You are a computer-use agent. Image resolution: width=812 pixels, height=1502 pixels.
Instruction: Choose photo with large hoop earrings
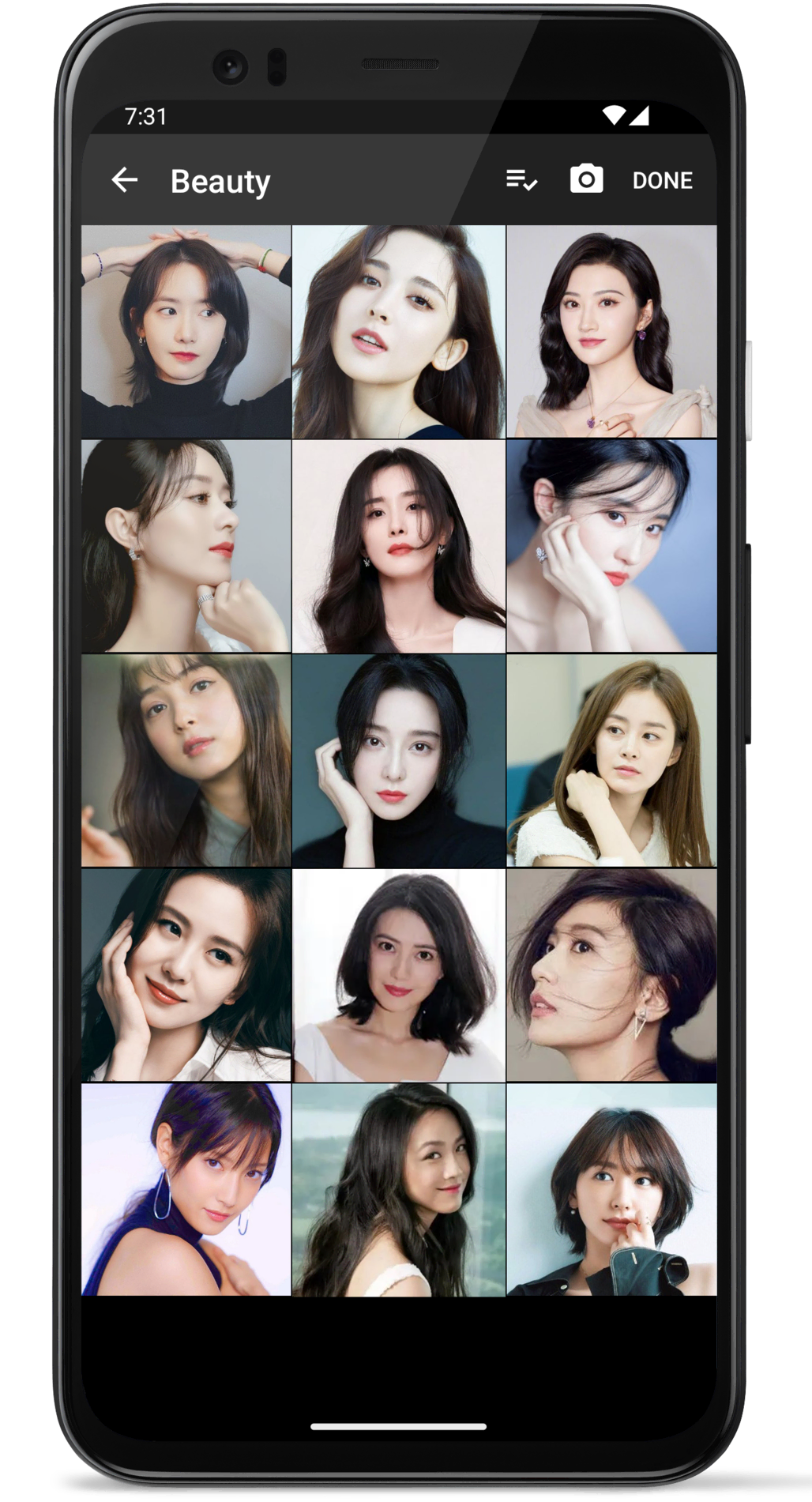pos(186,1189)
